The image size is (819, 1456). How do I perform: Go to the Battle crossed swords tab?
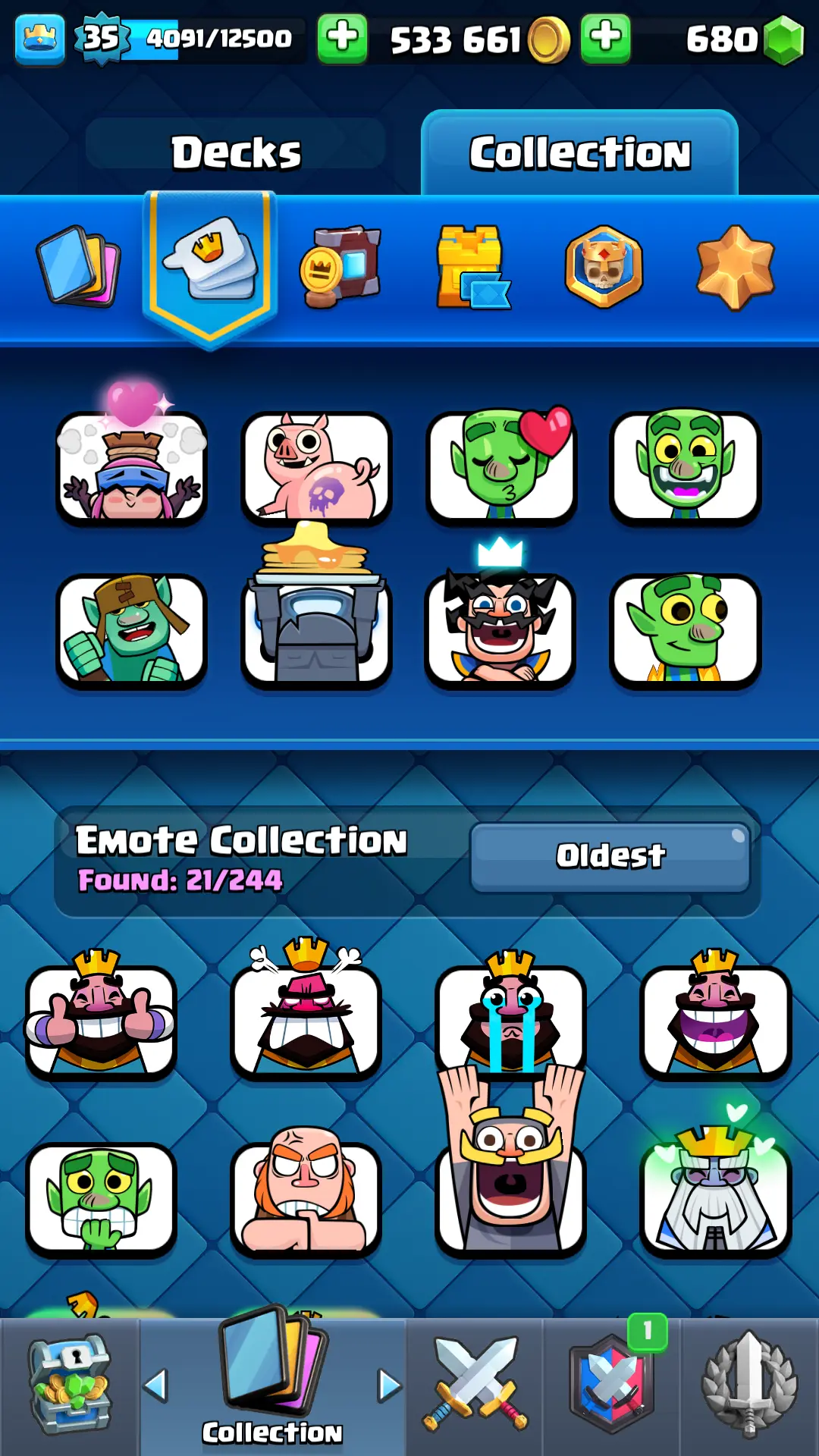[x=475, y=1385]
